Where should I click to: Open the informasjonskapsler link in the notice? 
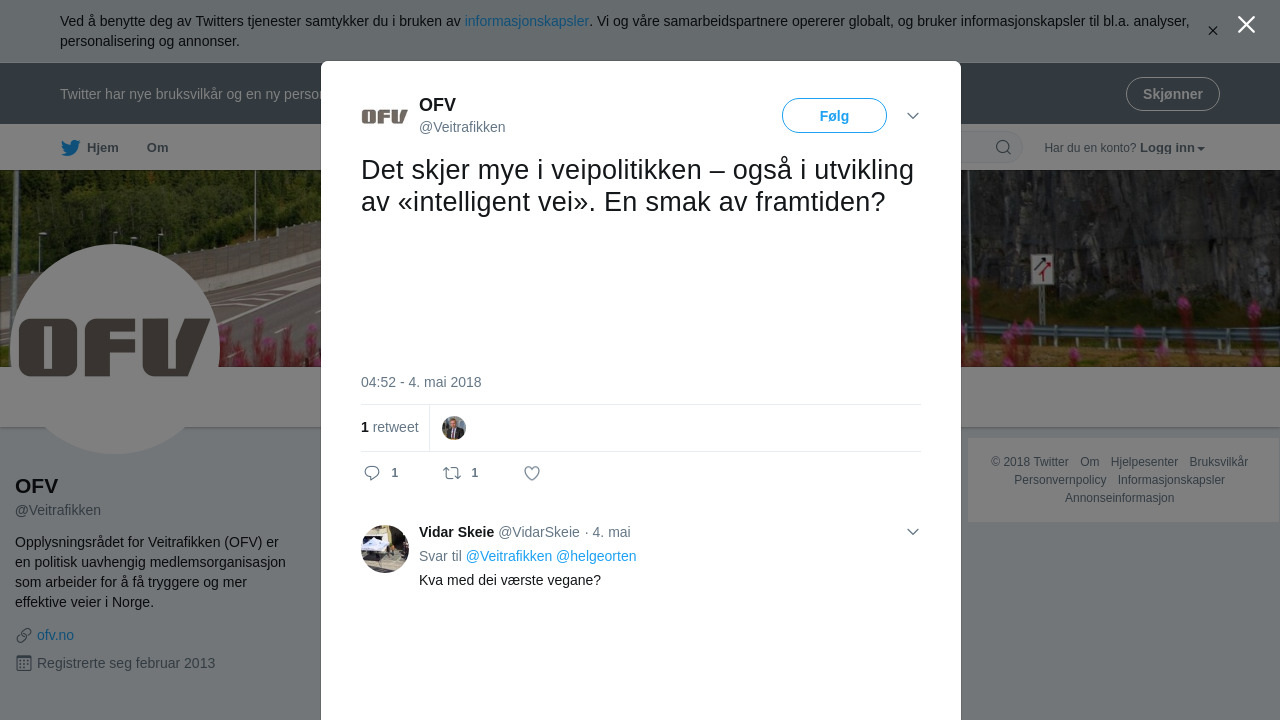(526, 21)
